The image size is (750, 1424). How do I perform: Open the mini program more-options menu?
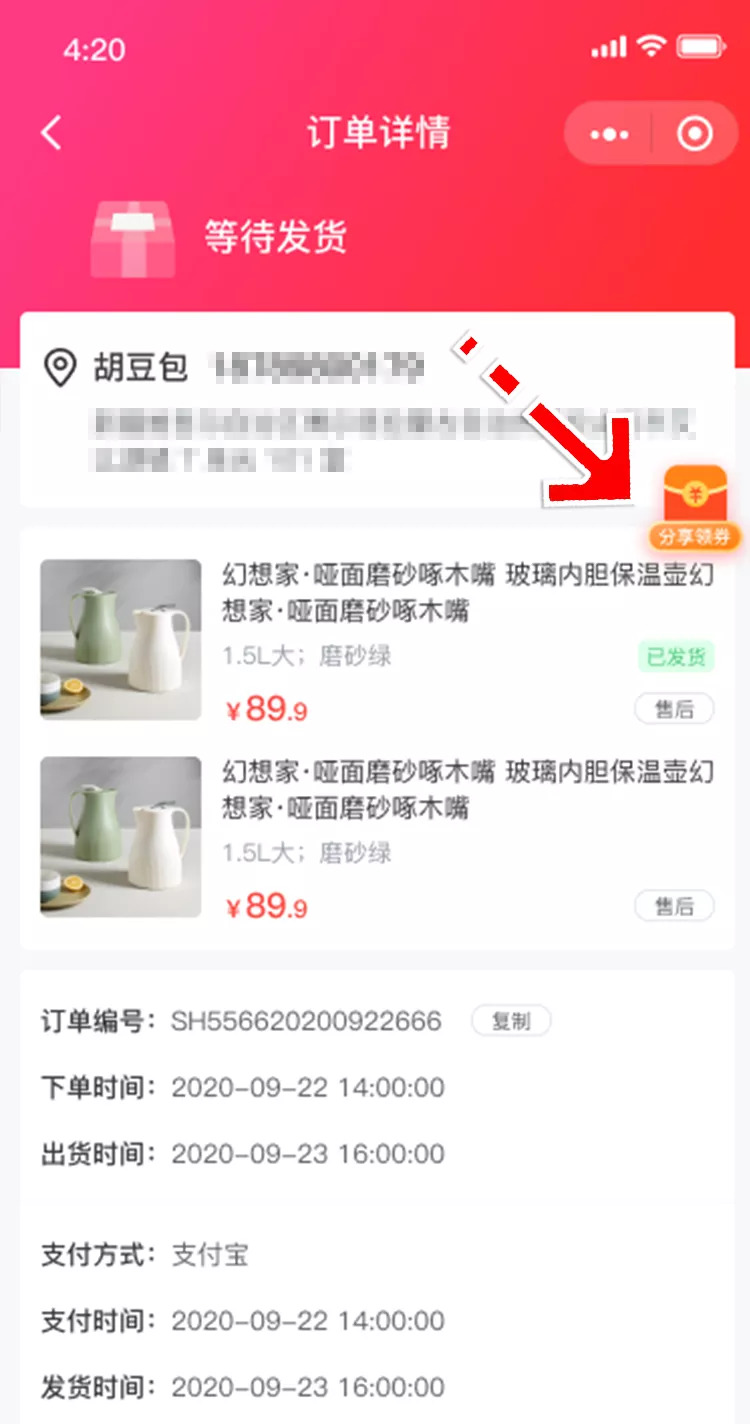pyautogui.click(x=610, y=134)
